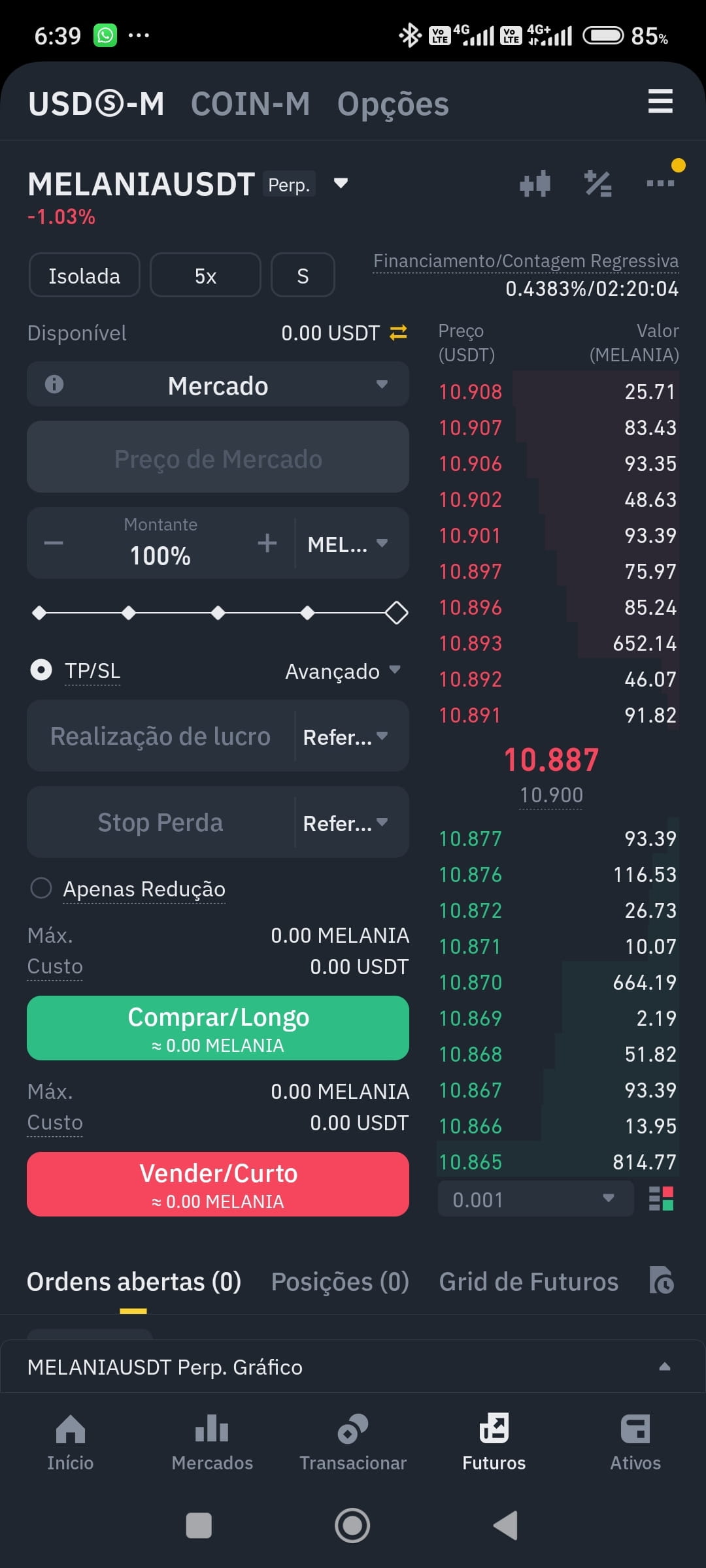Switch to the Posições (0) tab

click(340, 1281)
